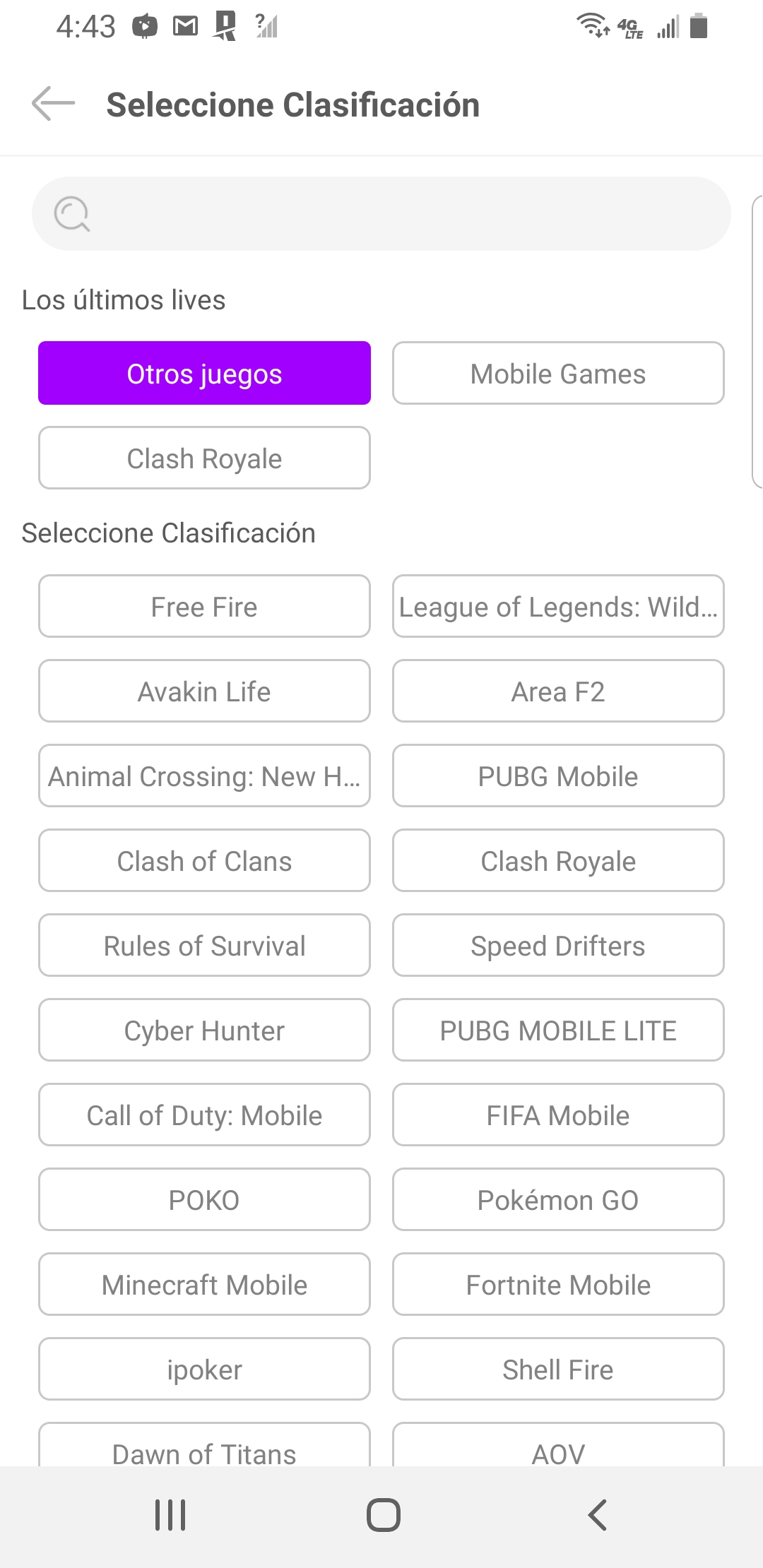The width and height of the screenshot is (763, 1568).
Task: Select Area F2 category
Action: [558, 691]
